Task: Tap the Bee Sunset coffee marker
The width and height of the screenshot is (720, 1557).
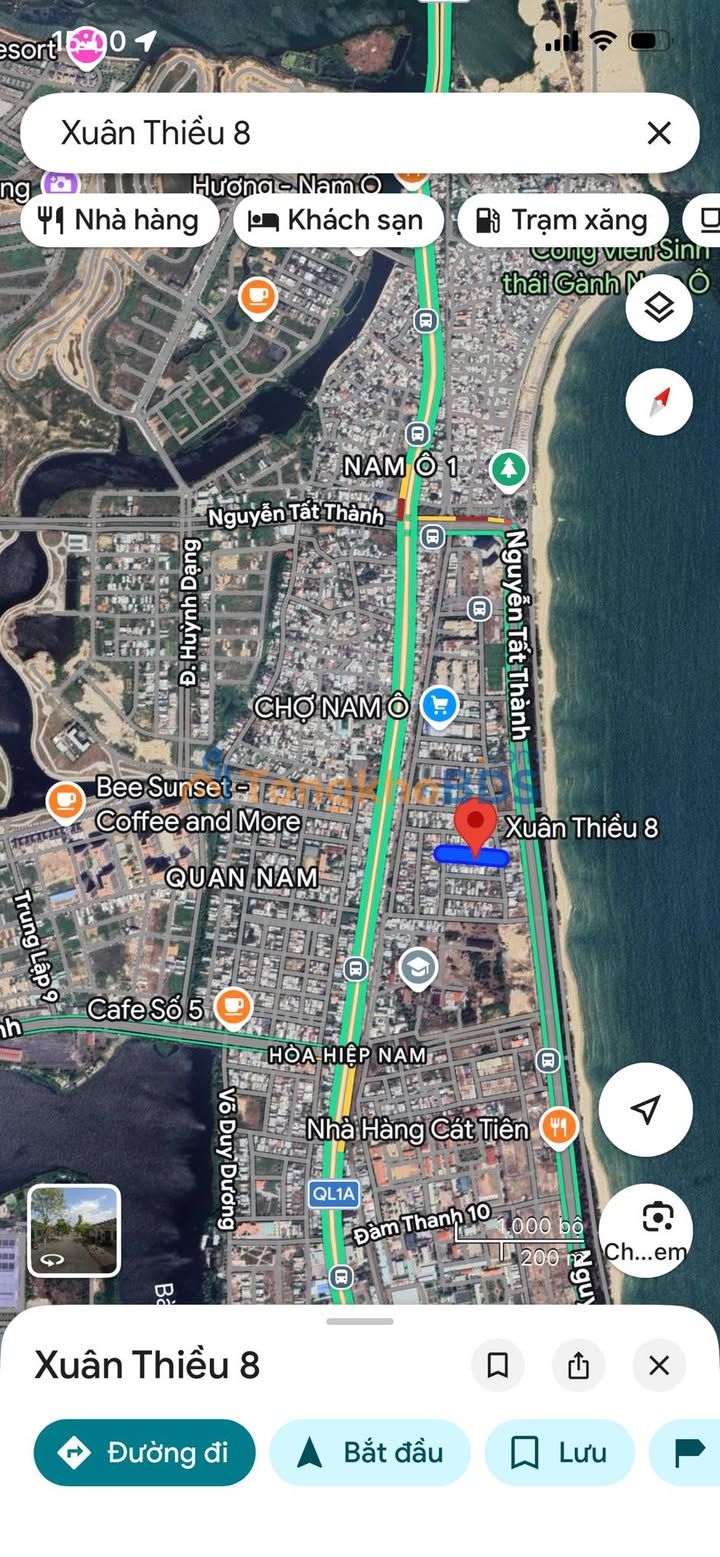Action: pos(66,800)
